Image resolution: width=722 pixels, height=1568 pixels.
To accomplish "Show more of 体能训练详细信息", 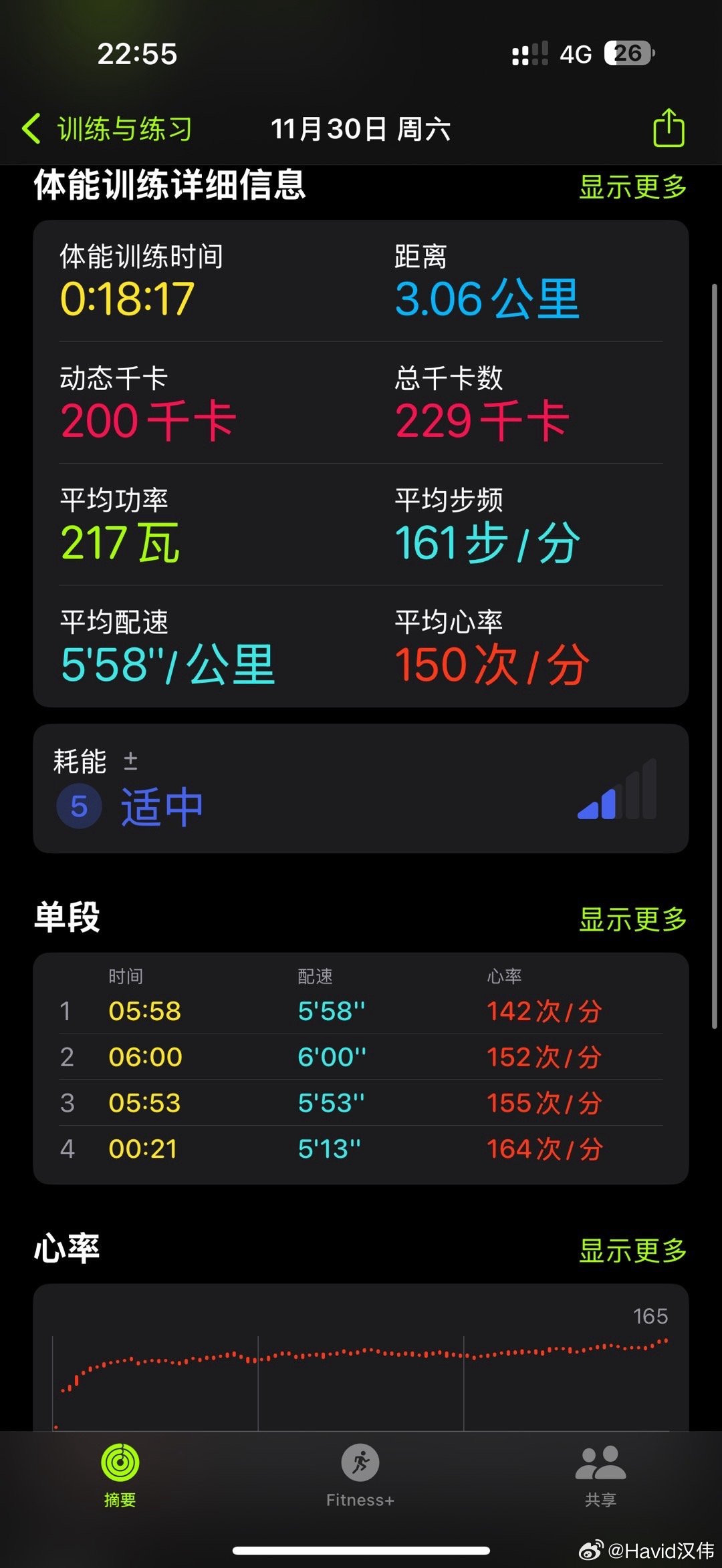I will pos(632,187).
